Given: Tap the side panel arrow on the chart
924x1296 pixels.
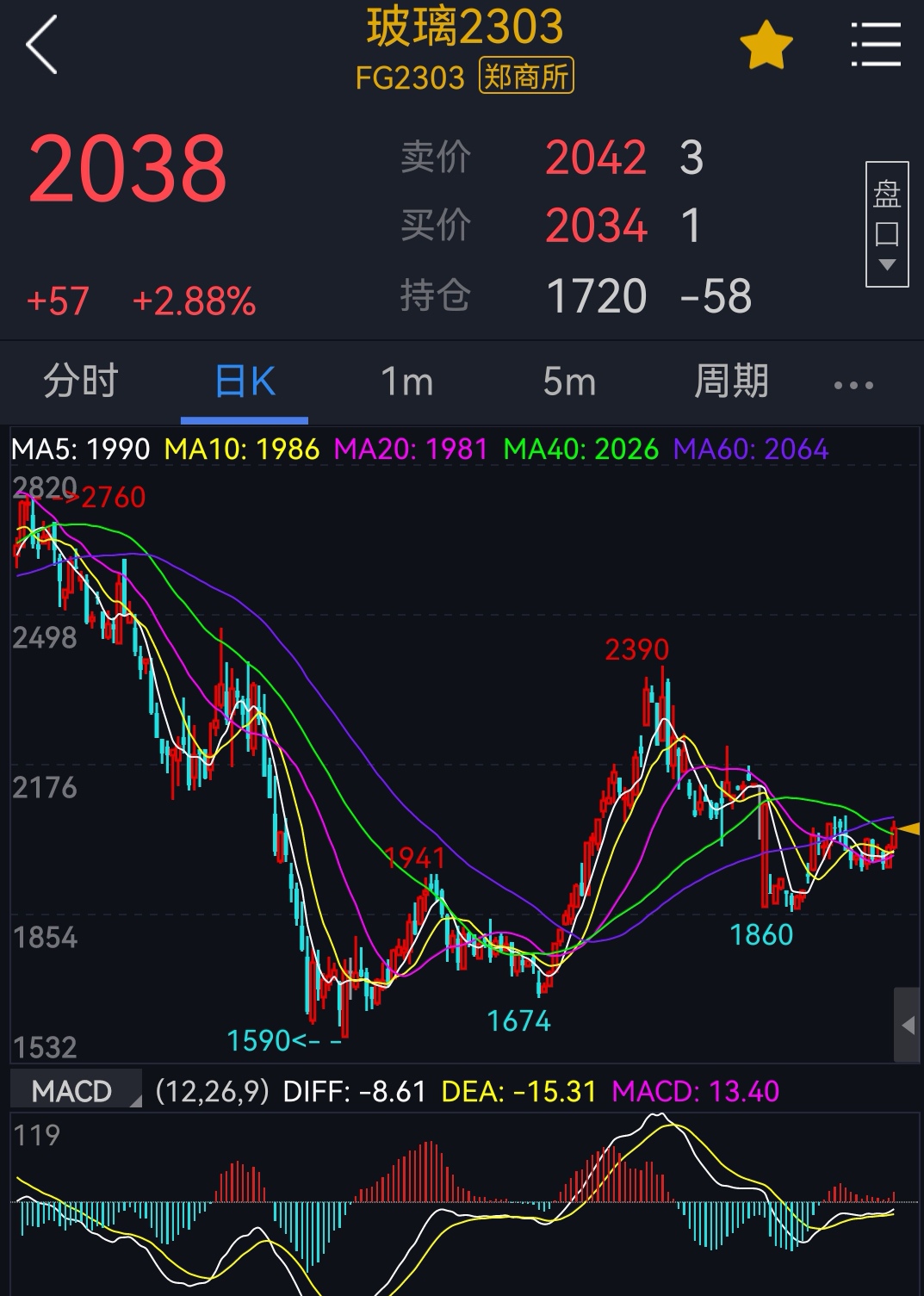Looking at the screenshot, I should click(907, 1026).
